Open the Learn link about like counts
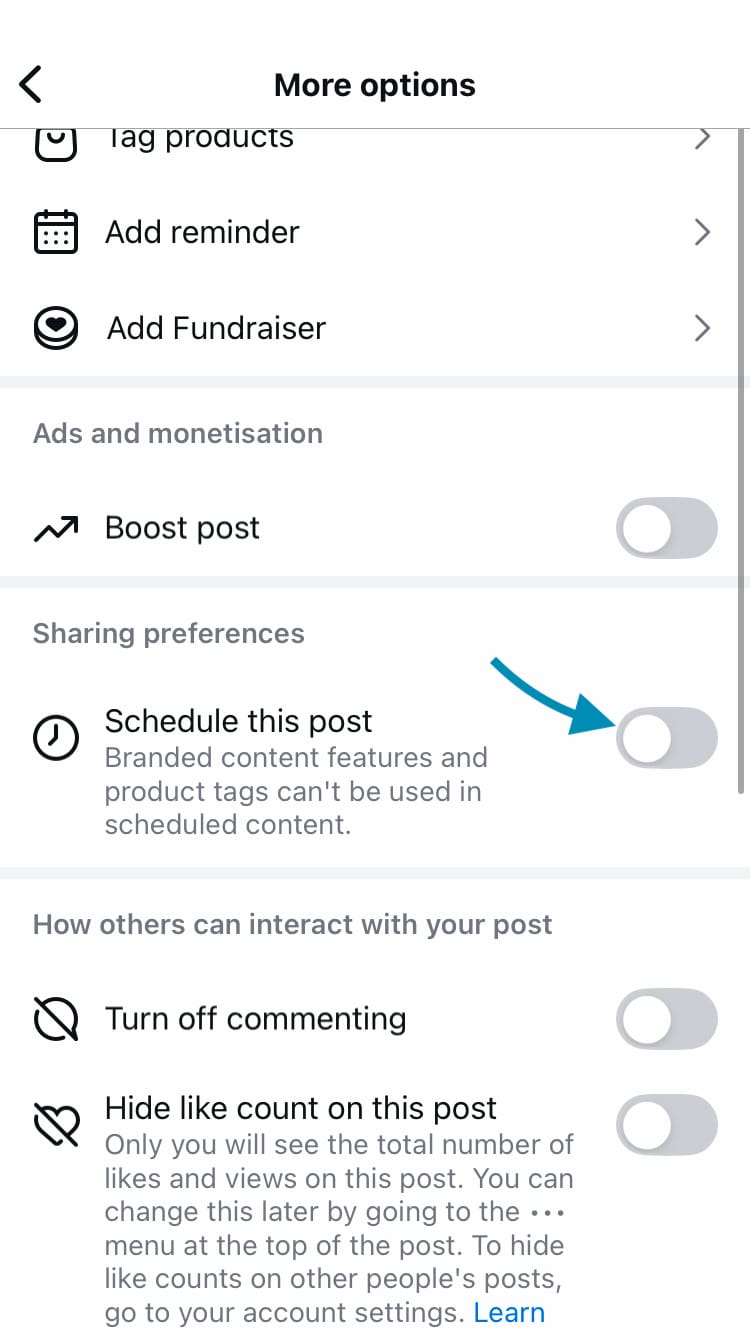Image resolution: width=750 pixels, height=1334 pixels. pos(510,1312)
